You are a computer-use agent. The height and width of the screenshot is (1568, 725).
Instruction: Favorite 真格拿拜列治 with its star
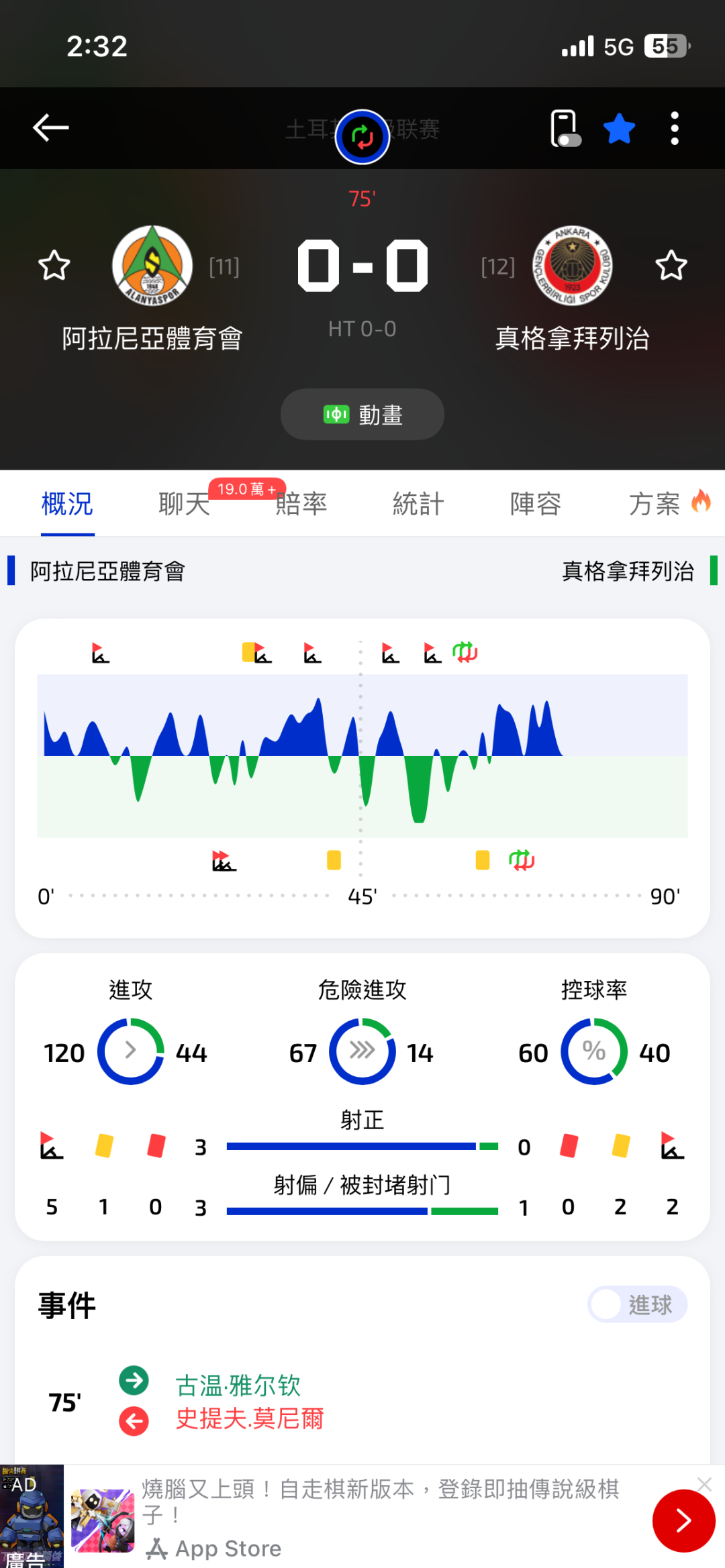(x=671, y=266)
